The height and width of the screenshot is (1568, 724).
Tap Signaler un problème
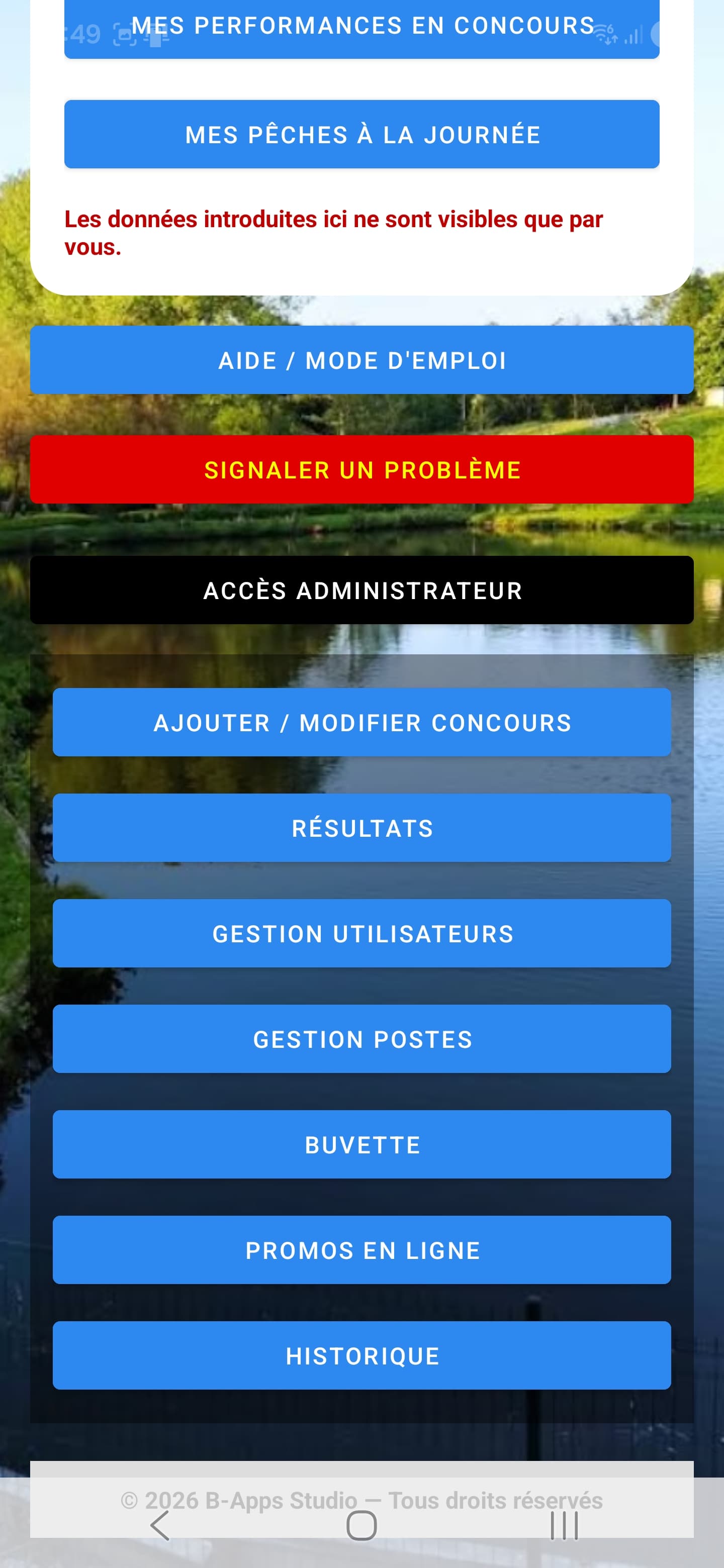[x=361, y=470]
